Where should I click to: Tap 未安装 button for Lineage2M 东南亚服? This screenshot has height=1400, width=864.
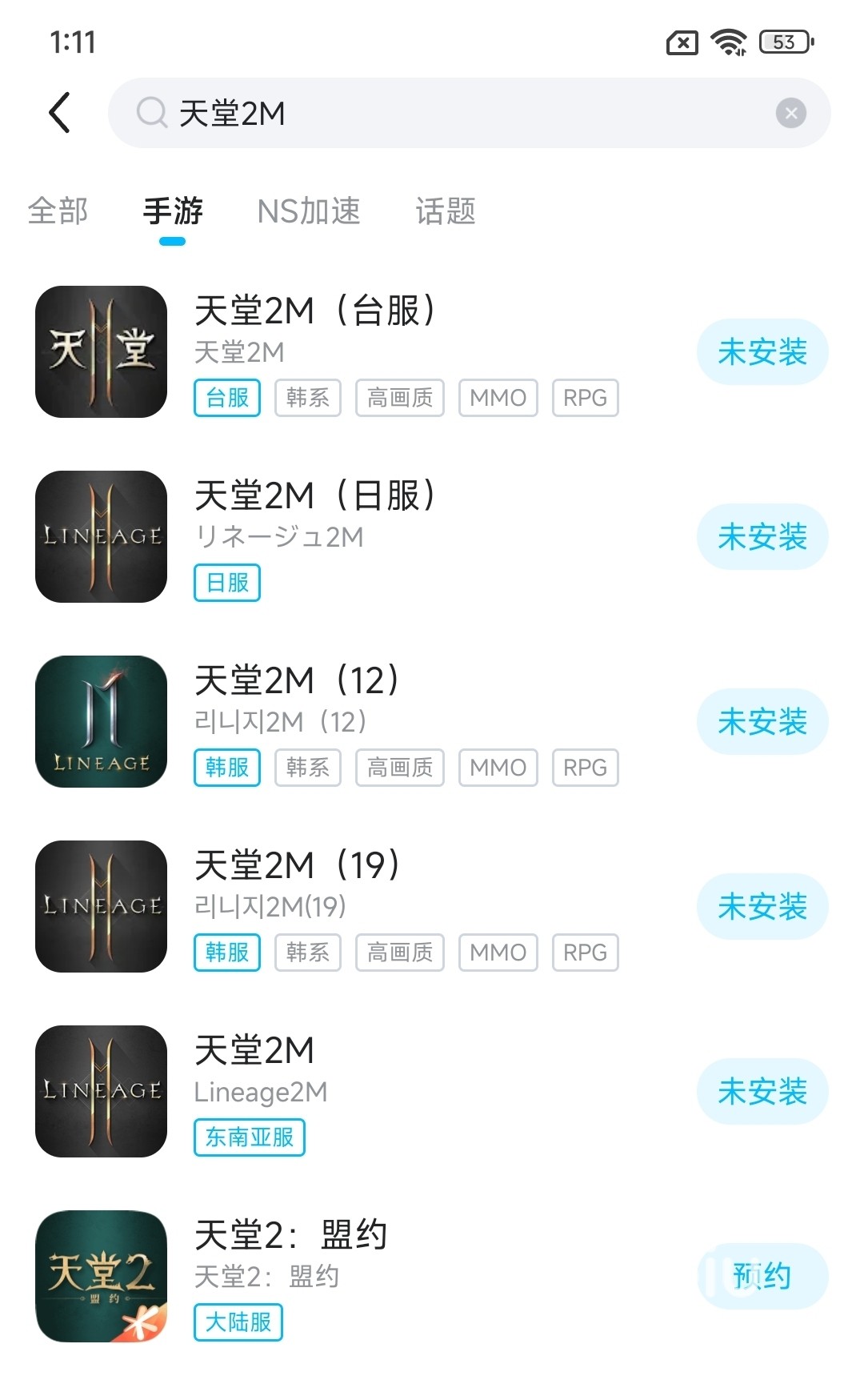pyautogui.click(x=762, y=1092)
